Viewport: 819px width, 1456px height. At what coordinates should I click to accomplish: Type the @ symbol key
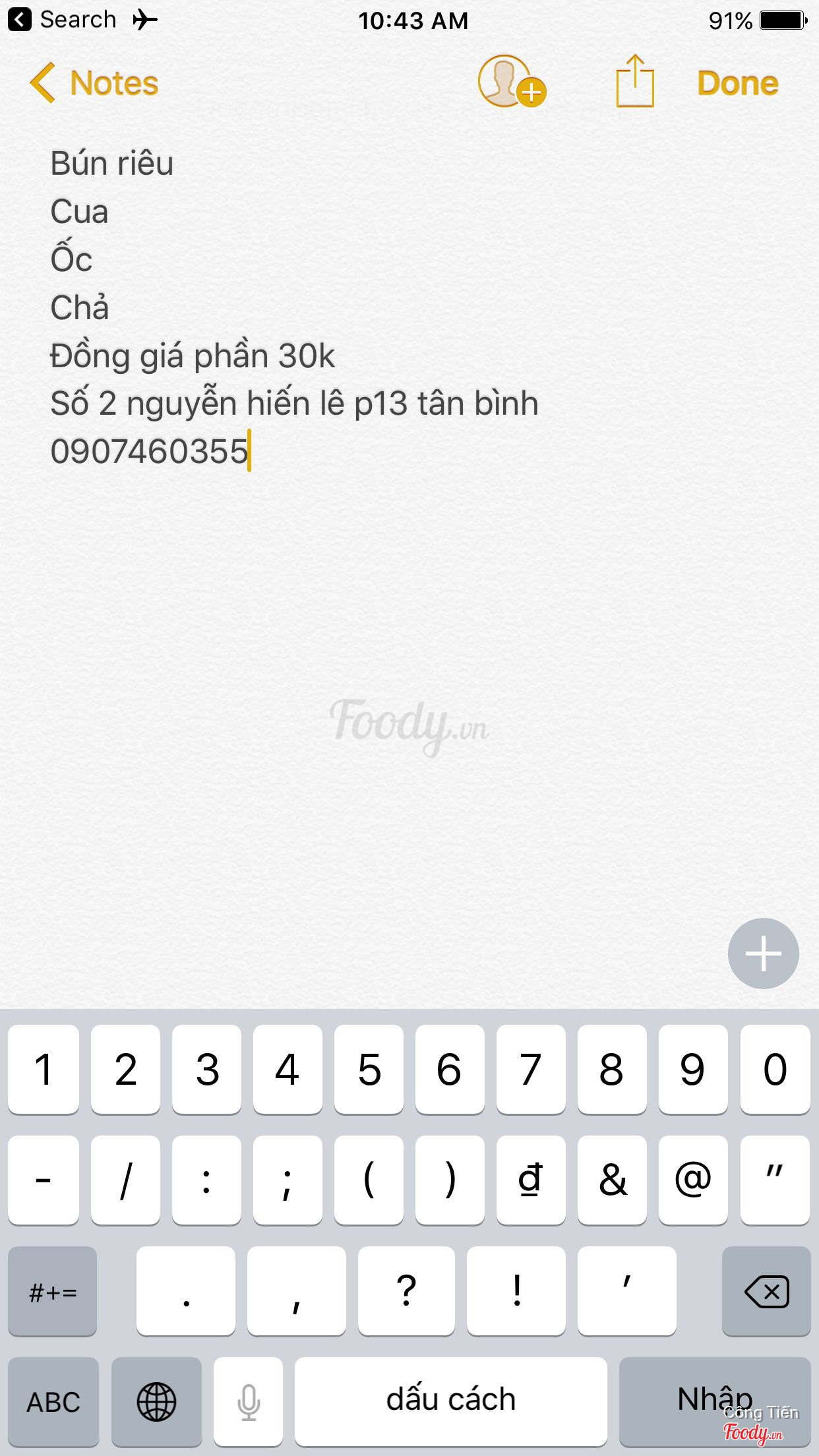click(693, 1180)
